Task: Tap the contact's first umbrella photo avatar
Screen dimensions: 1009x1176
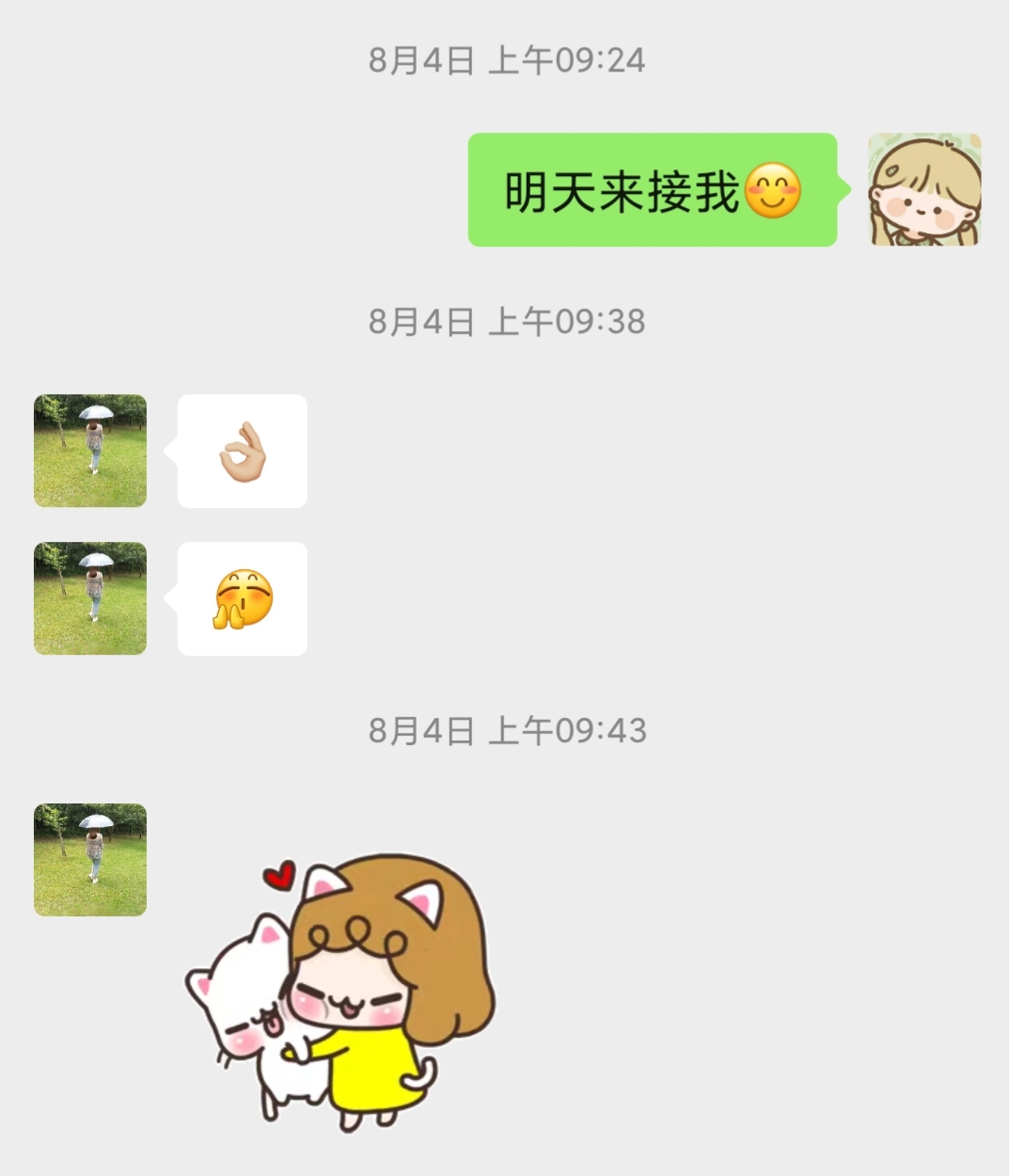Action: 89,451
